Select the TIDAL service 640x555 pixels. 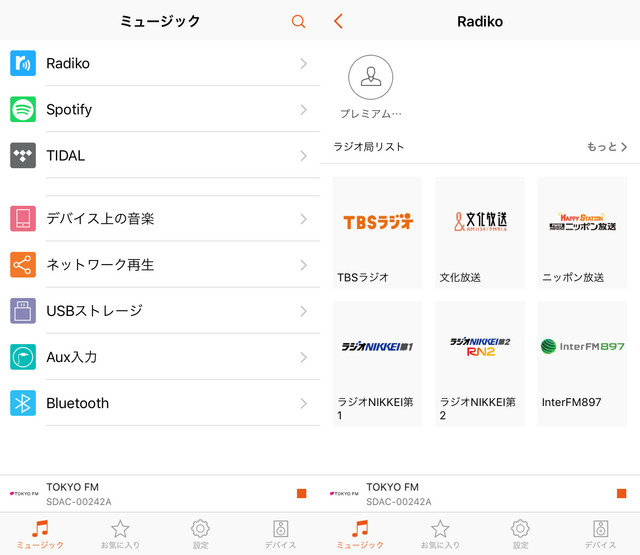pos(160,155)
